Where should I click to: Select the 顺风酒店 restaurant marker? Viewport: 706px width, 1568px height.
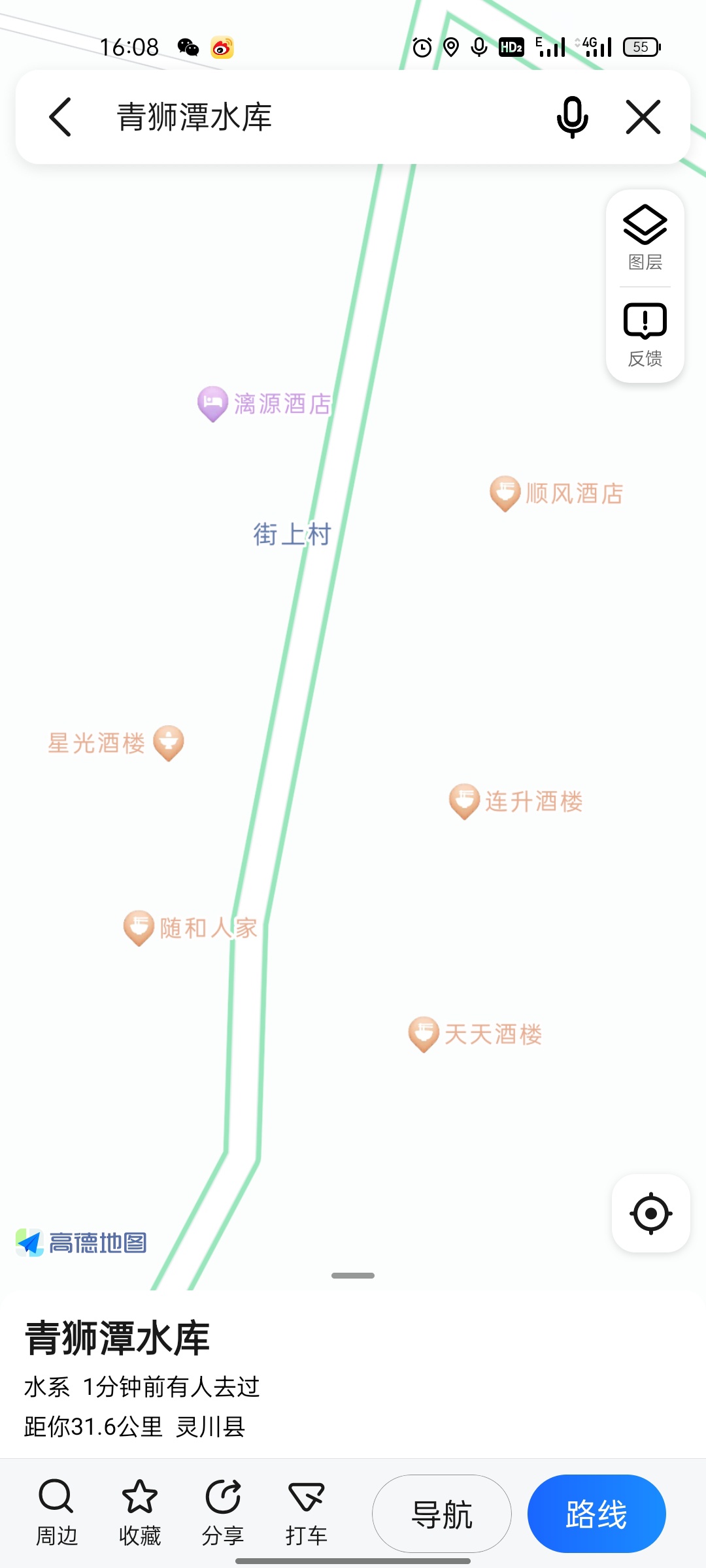coord(505,493)
